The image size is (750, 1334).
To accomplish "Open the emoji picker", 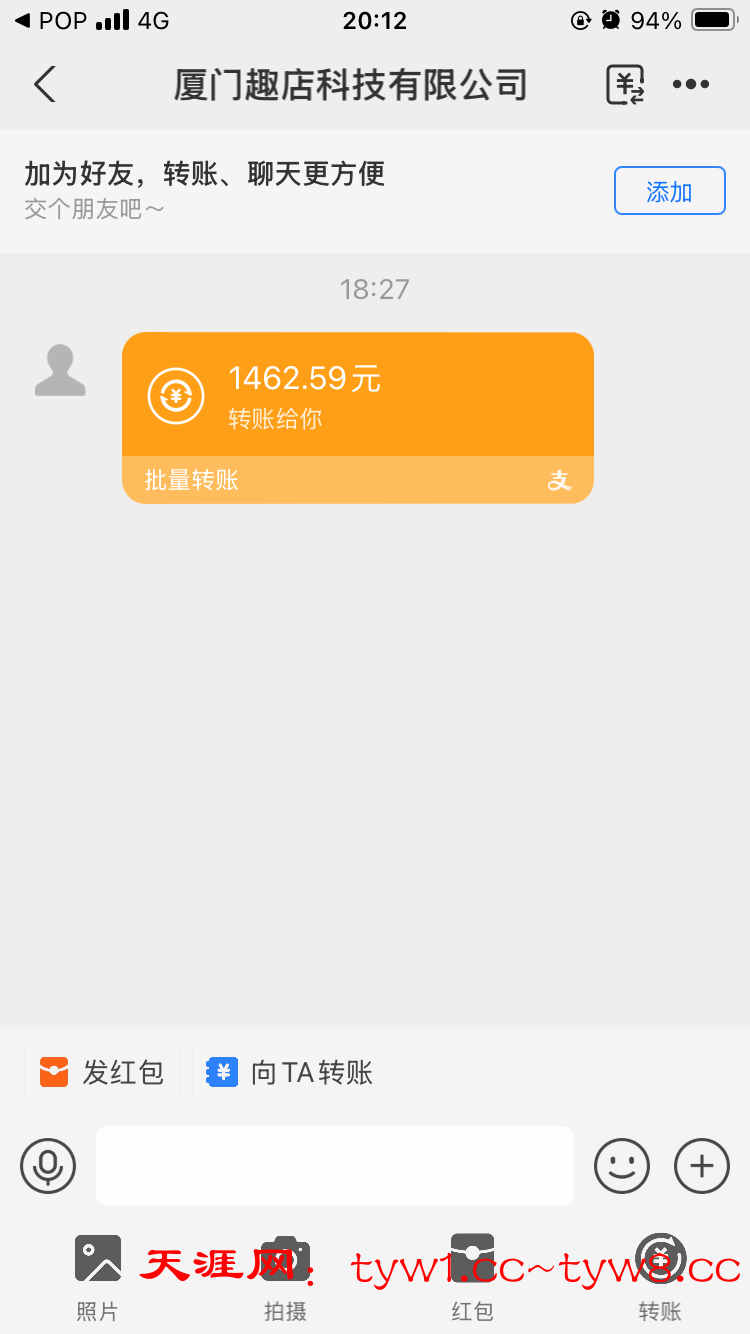I will point(622,1166).
